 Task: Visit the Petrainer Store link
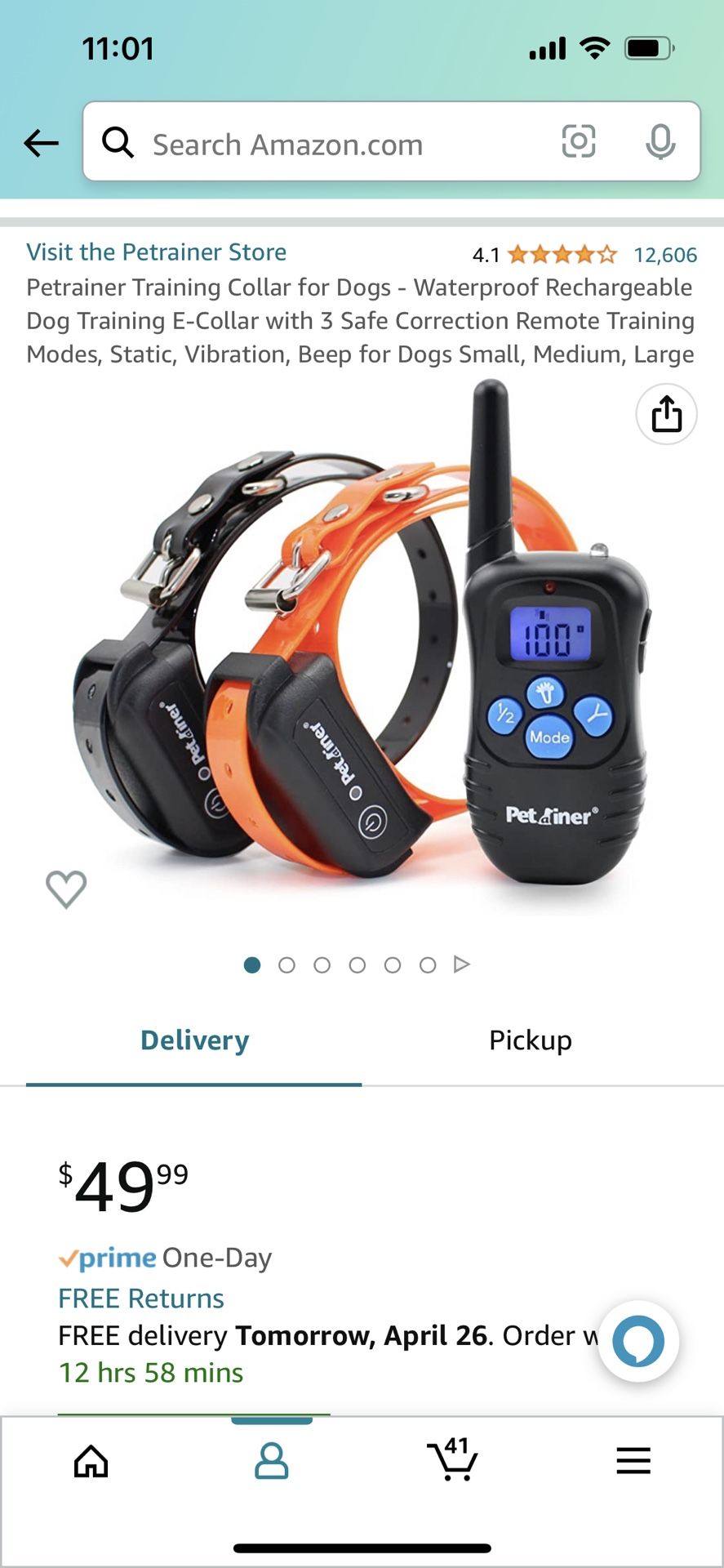pyautogui.click(x=156, y=252)
